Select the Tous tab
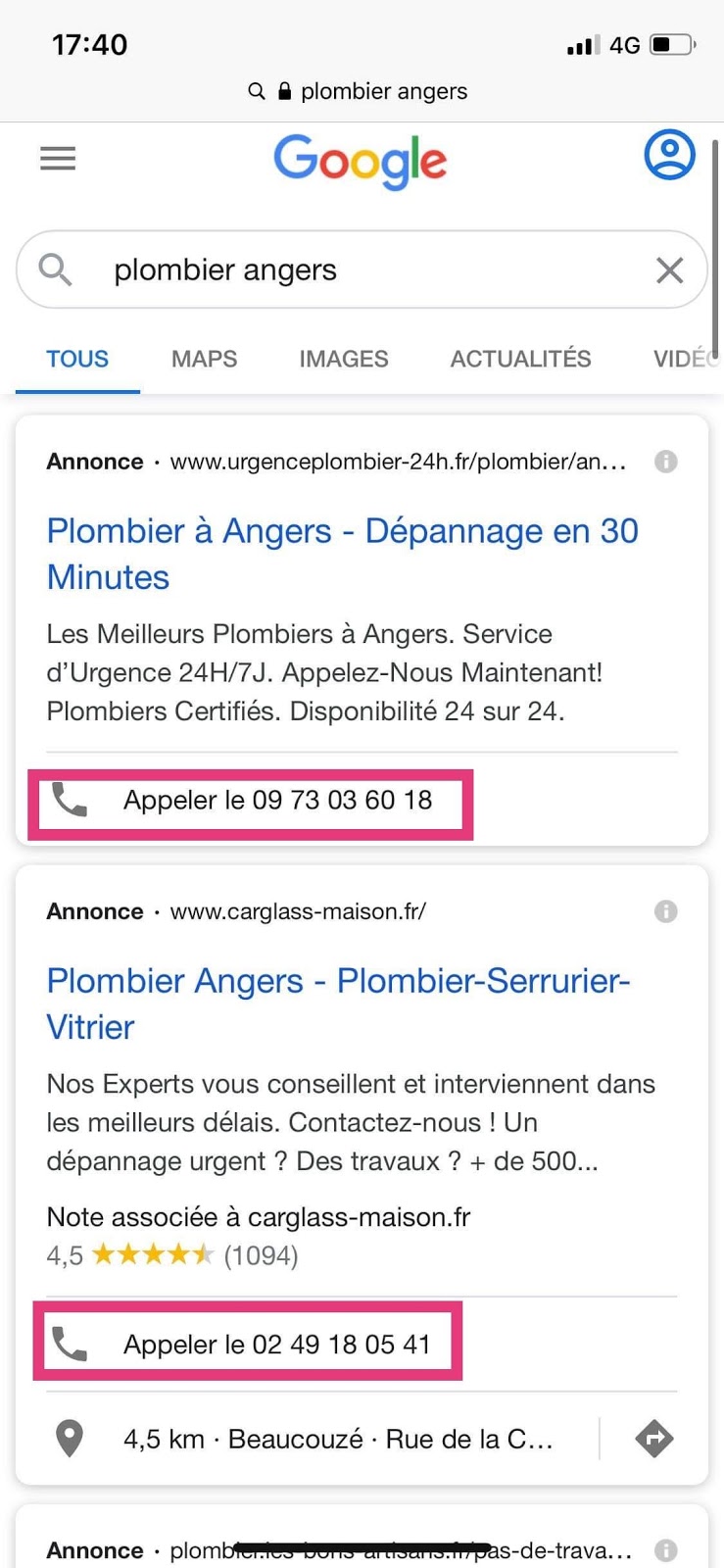The image size is (724, 1568). pyautogui.click(x=77, y=359)
